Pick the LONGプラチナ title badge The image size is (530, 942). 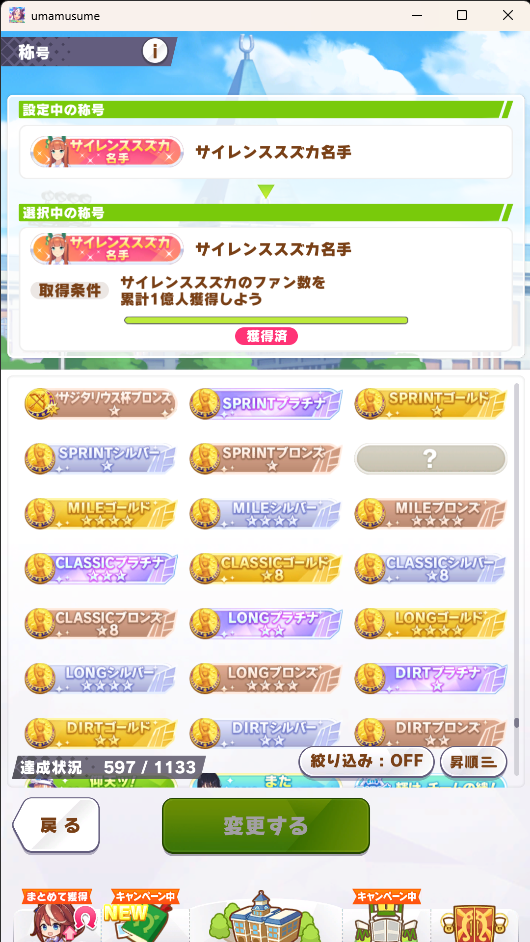[266, 624]
